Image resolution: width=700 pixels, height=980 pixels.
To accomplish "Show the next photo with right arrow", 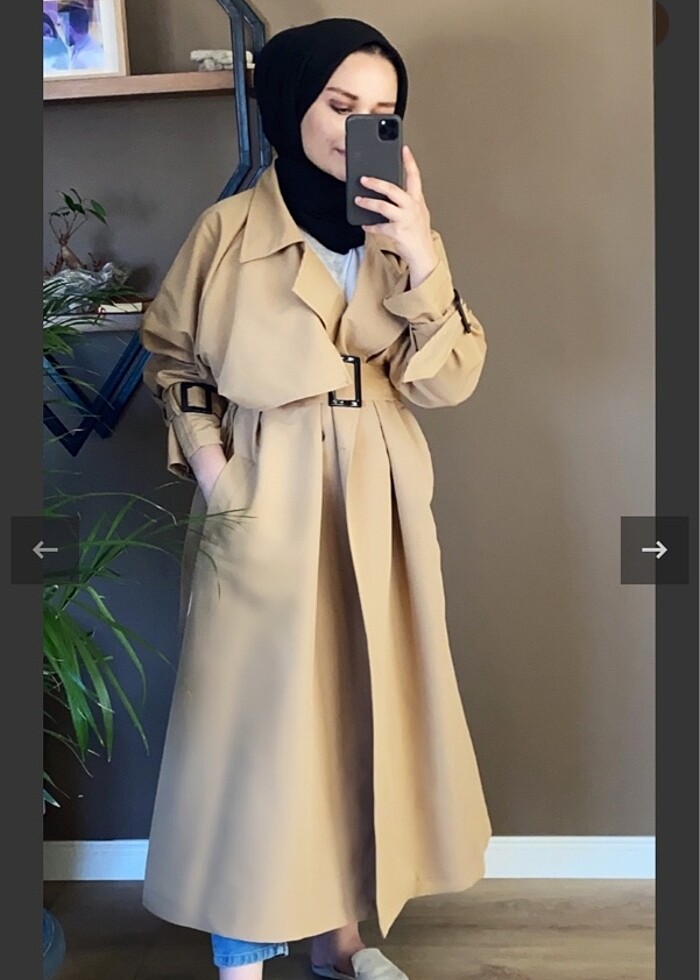I will click(x=654, y=550).
